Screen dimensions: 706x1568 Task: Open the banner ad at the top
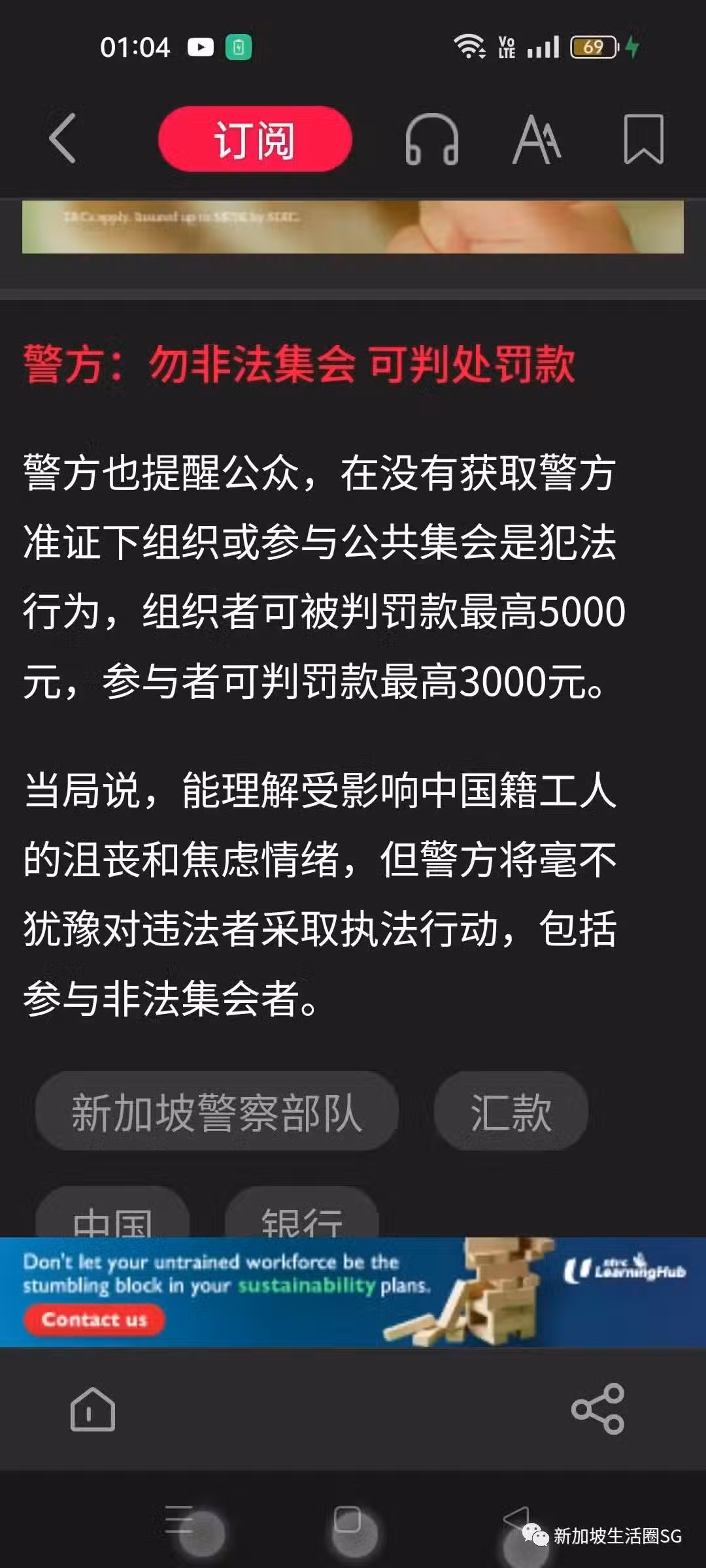353,226
